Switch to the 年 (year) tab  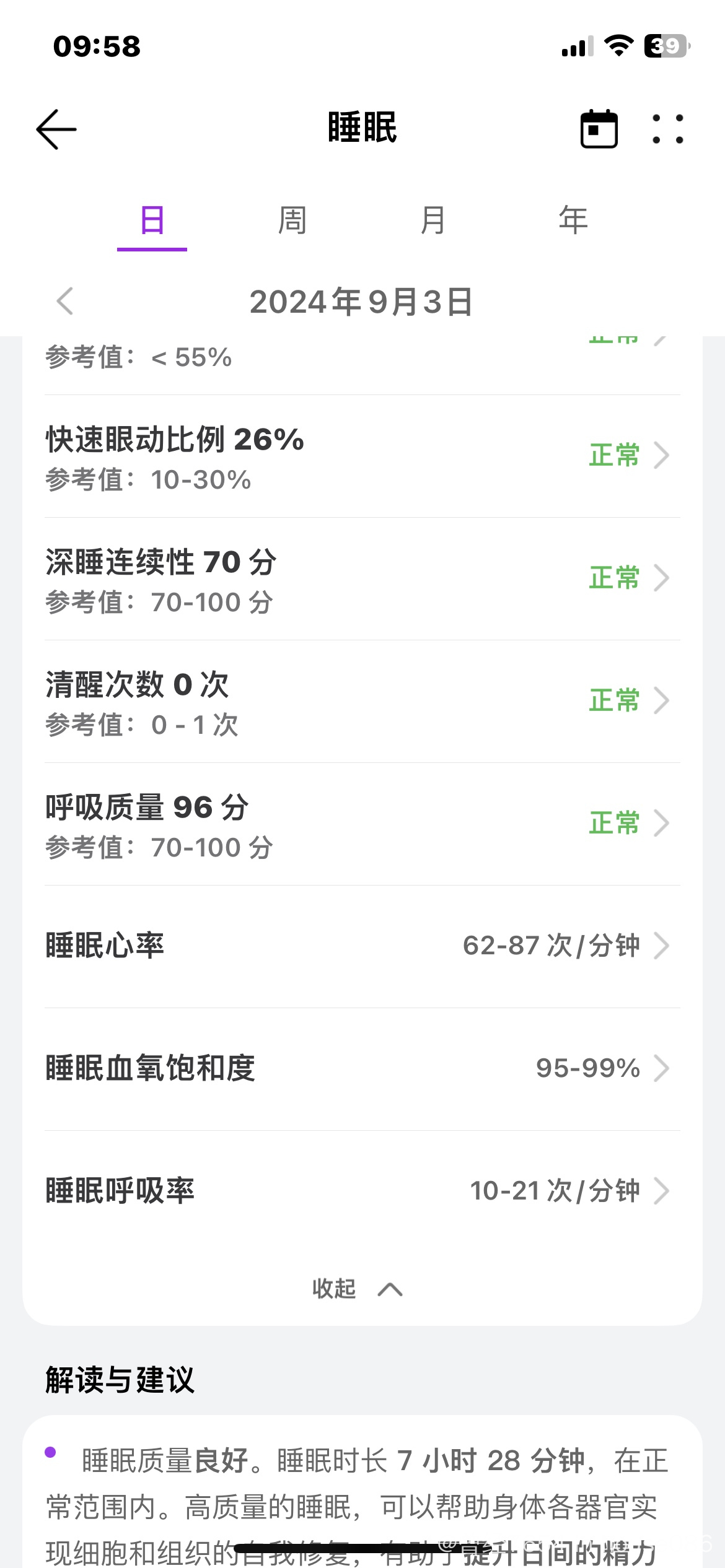573,220
